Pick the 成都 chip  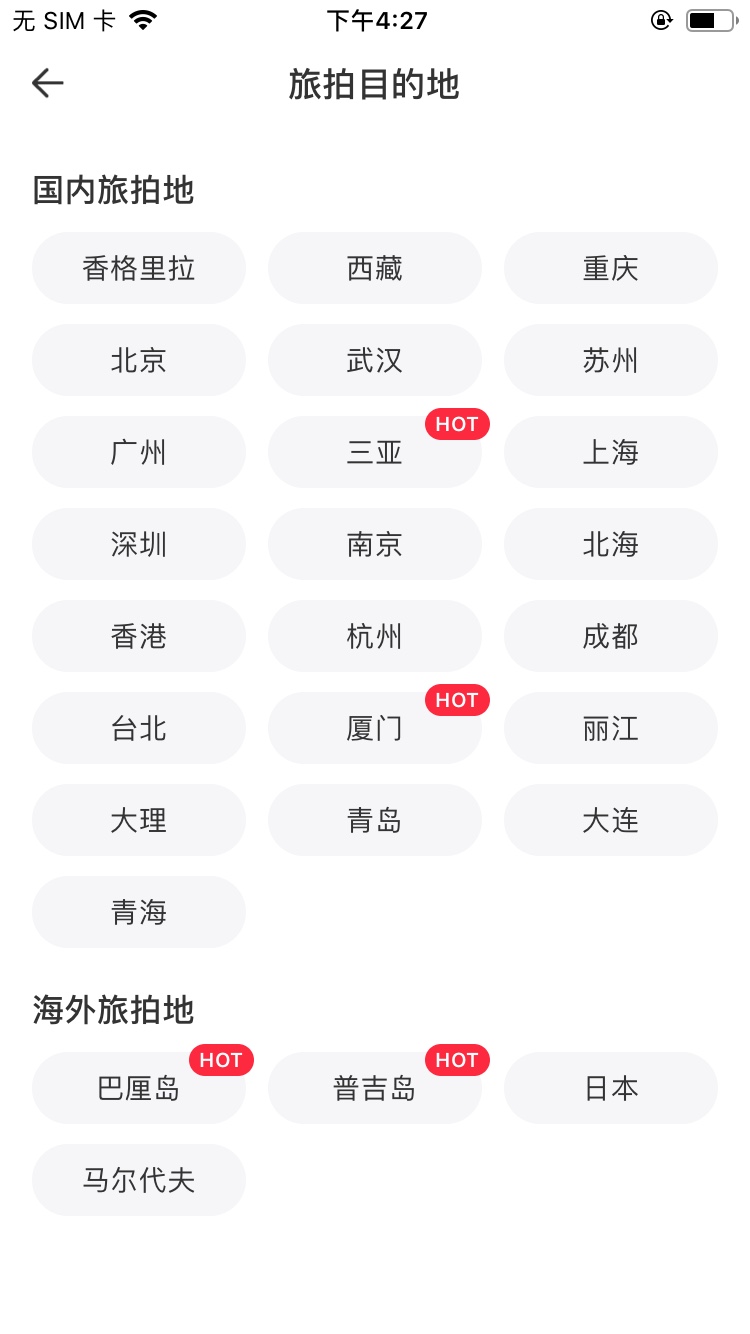[611, 636]
